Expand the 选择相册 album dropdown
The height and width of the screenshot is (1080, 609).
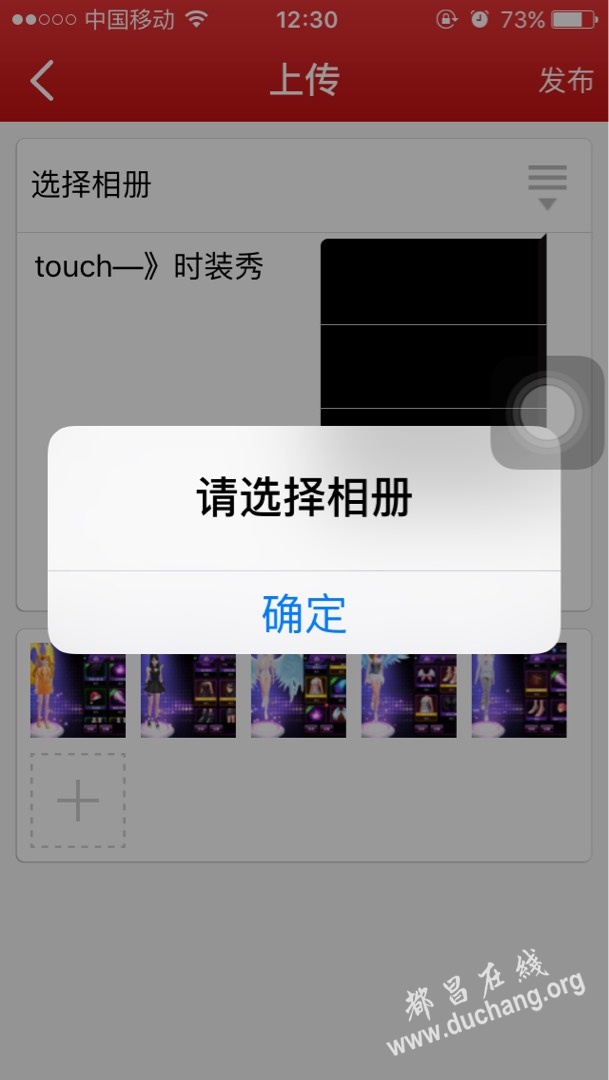pyautogui.click(x=546, y=186)
